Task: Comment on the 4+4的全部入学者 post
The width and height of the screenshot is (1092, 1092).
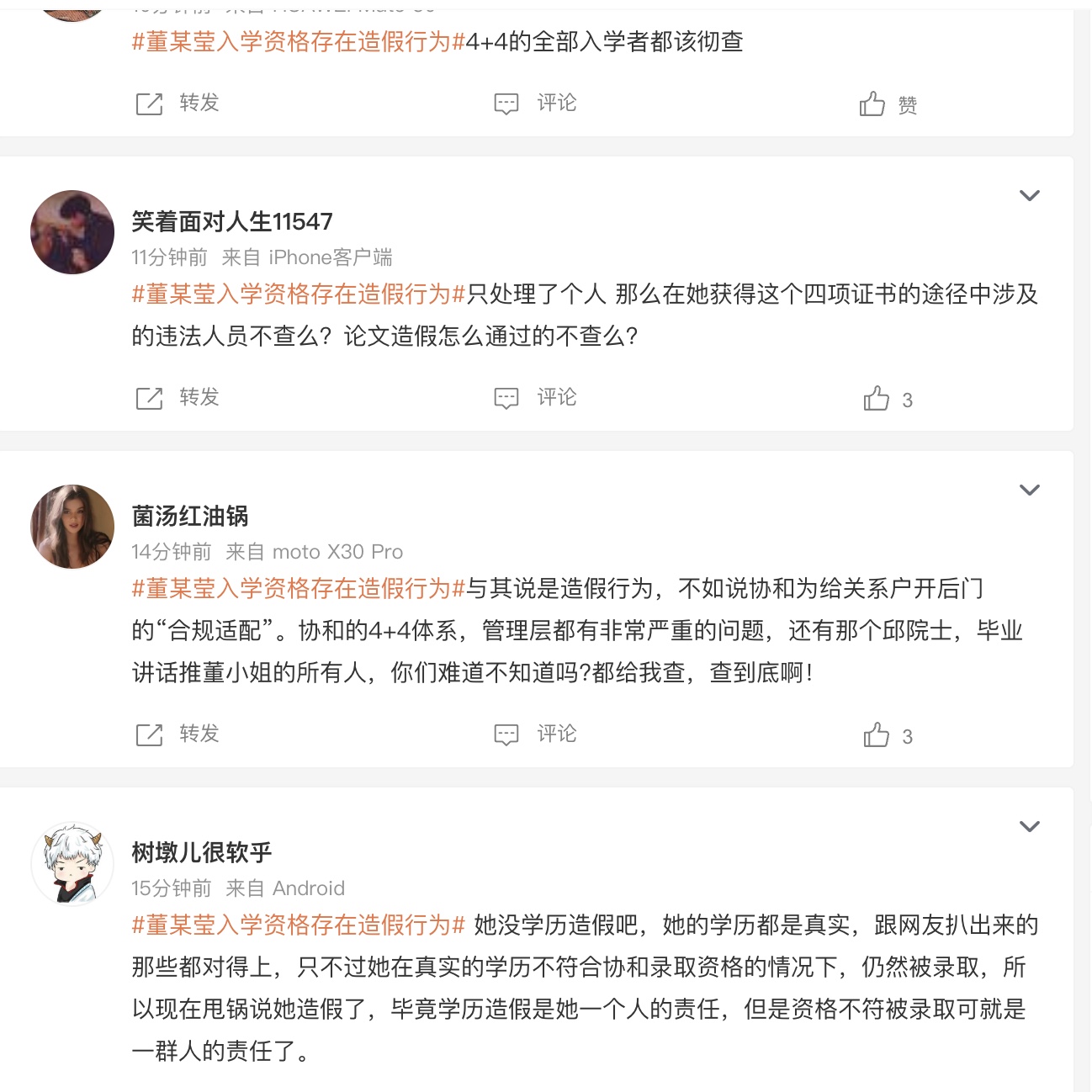Action: [x=535, y=103]
